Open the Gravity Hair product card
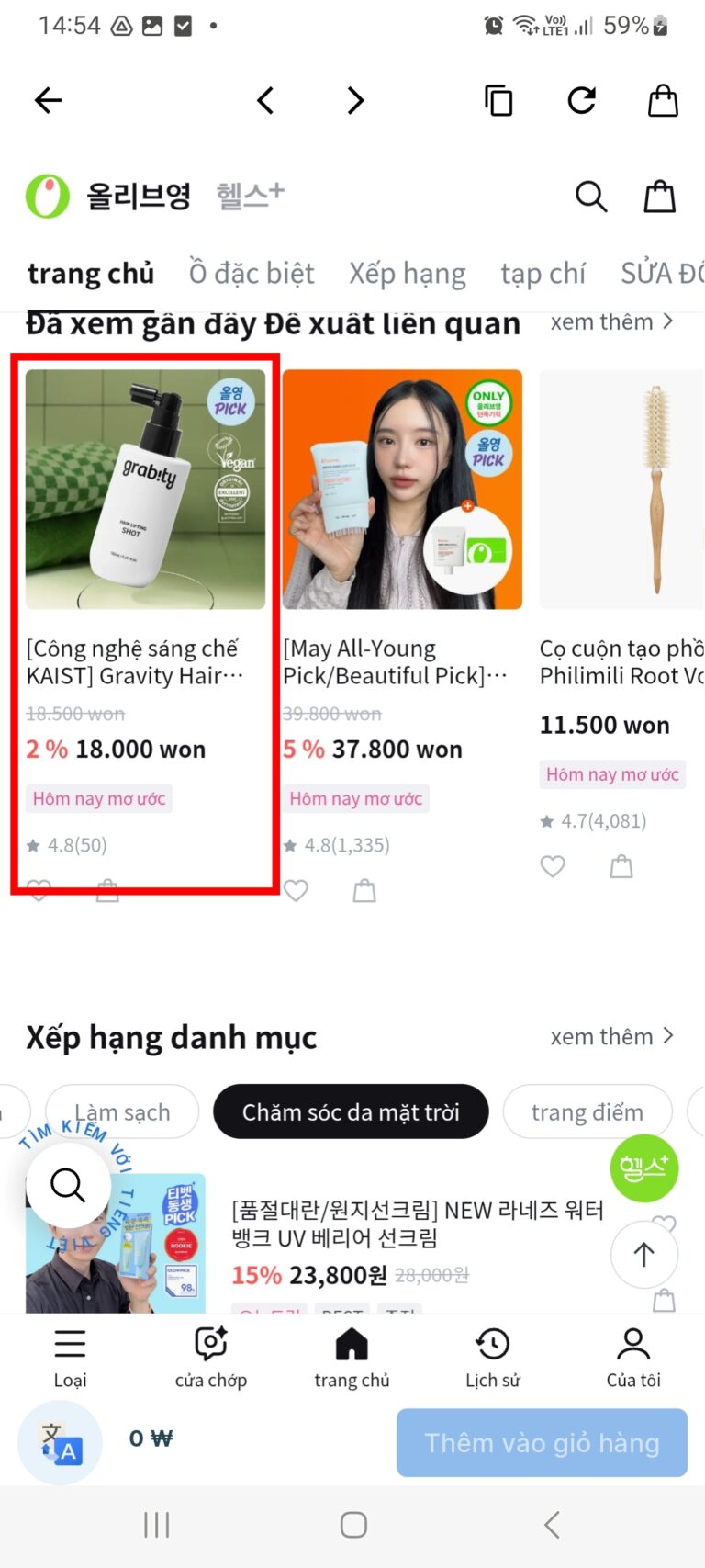Viewport: 705px width, 1568px height. click(x=145, y=551)
